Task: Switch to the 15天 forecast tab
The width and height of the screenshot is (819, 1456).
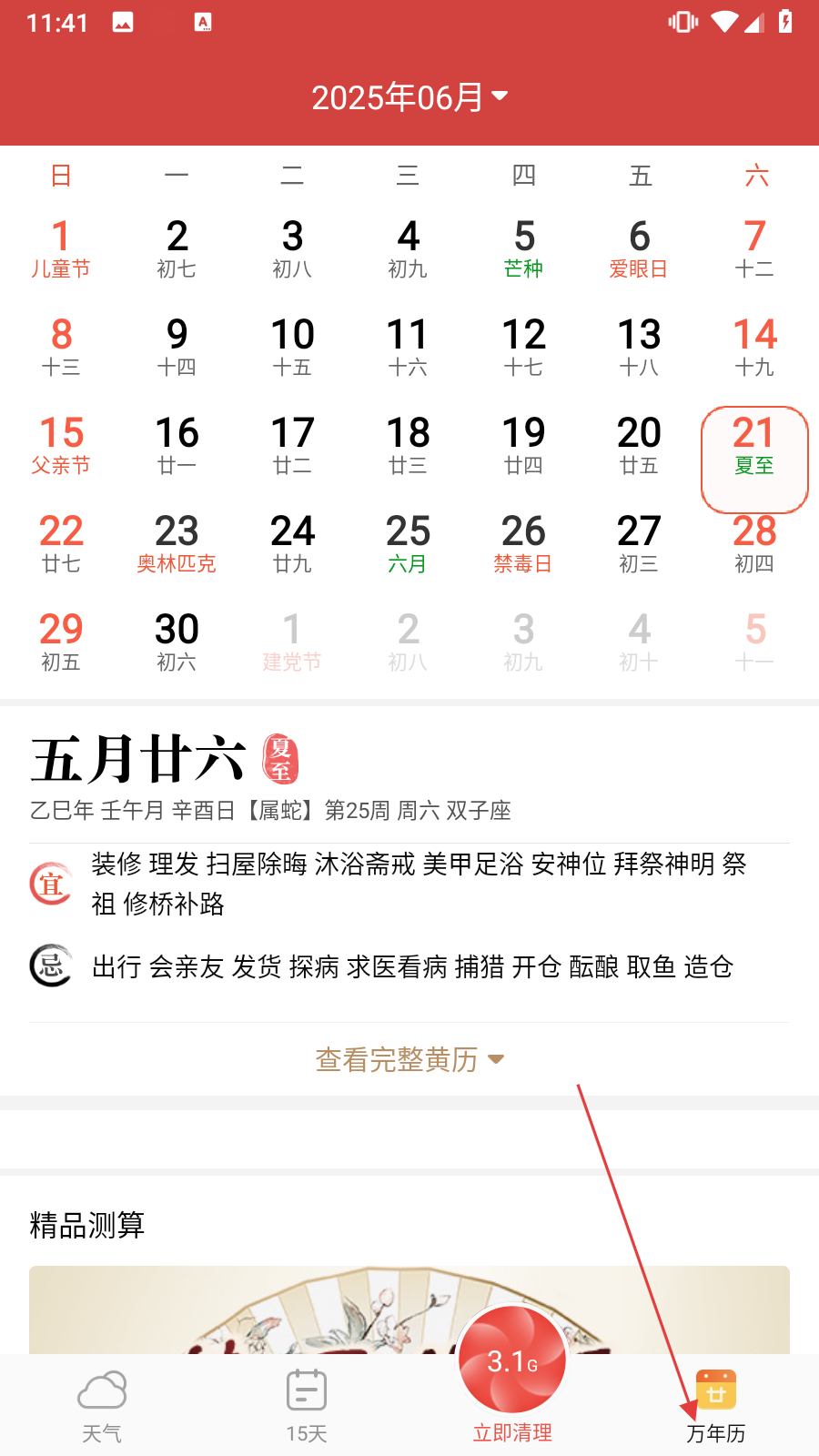Action: coord(307,1407)
